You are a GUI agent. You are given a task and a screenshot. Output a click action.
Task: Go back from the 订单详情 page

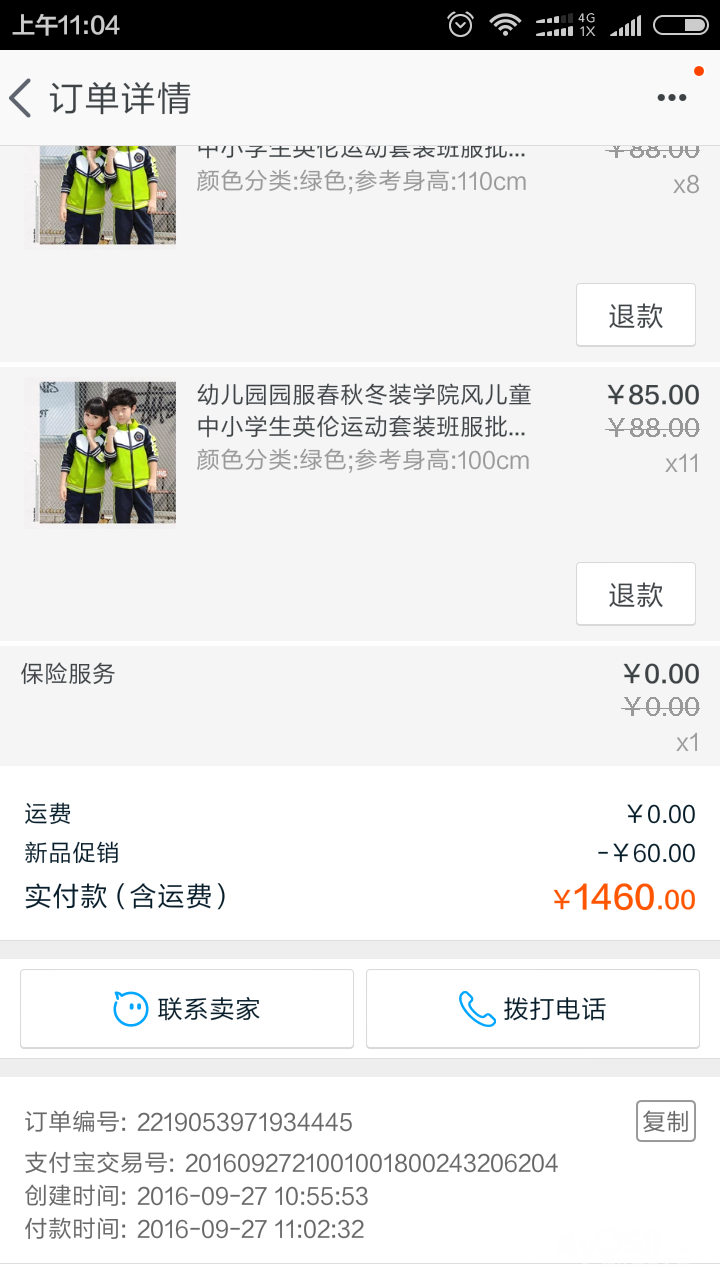22,98
